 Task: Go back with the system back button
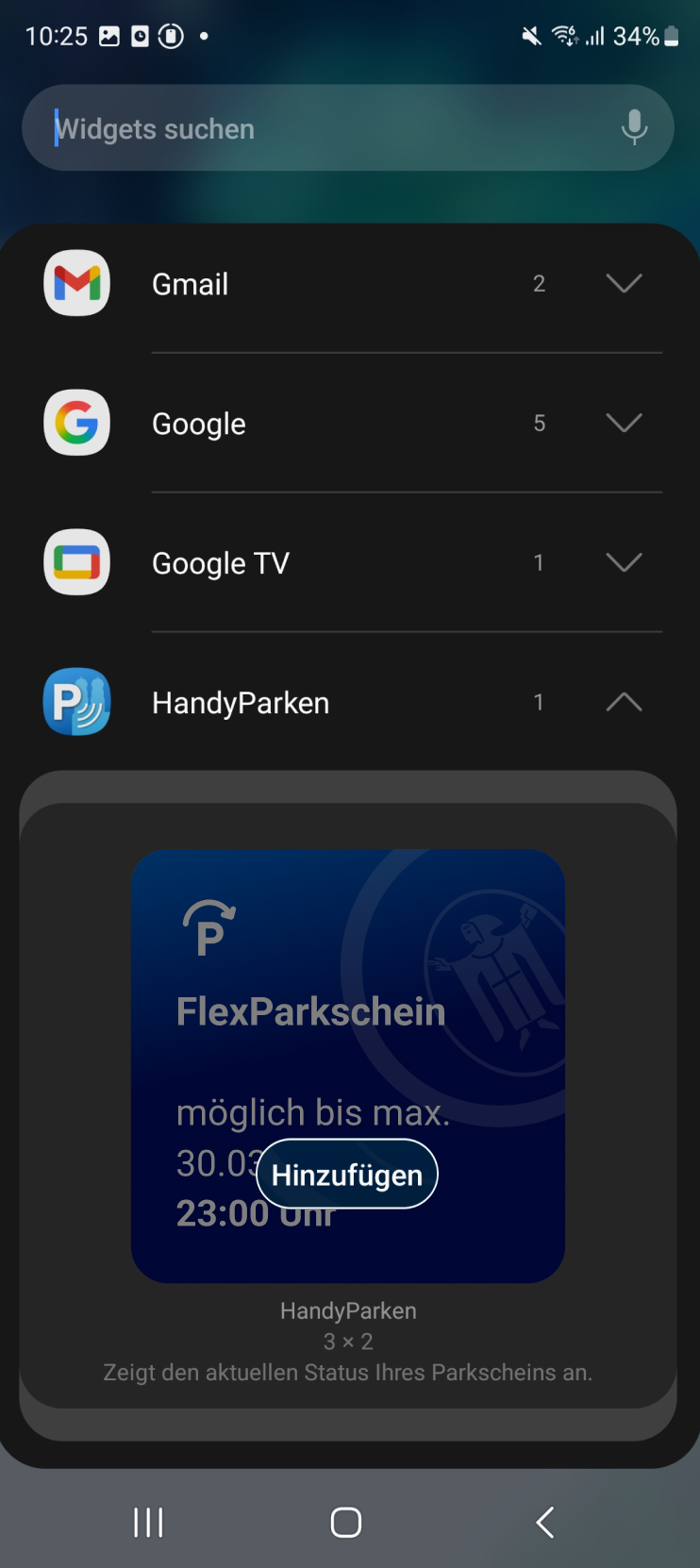click(x=544, y=1522)
